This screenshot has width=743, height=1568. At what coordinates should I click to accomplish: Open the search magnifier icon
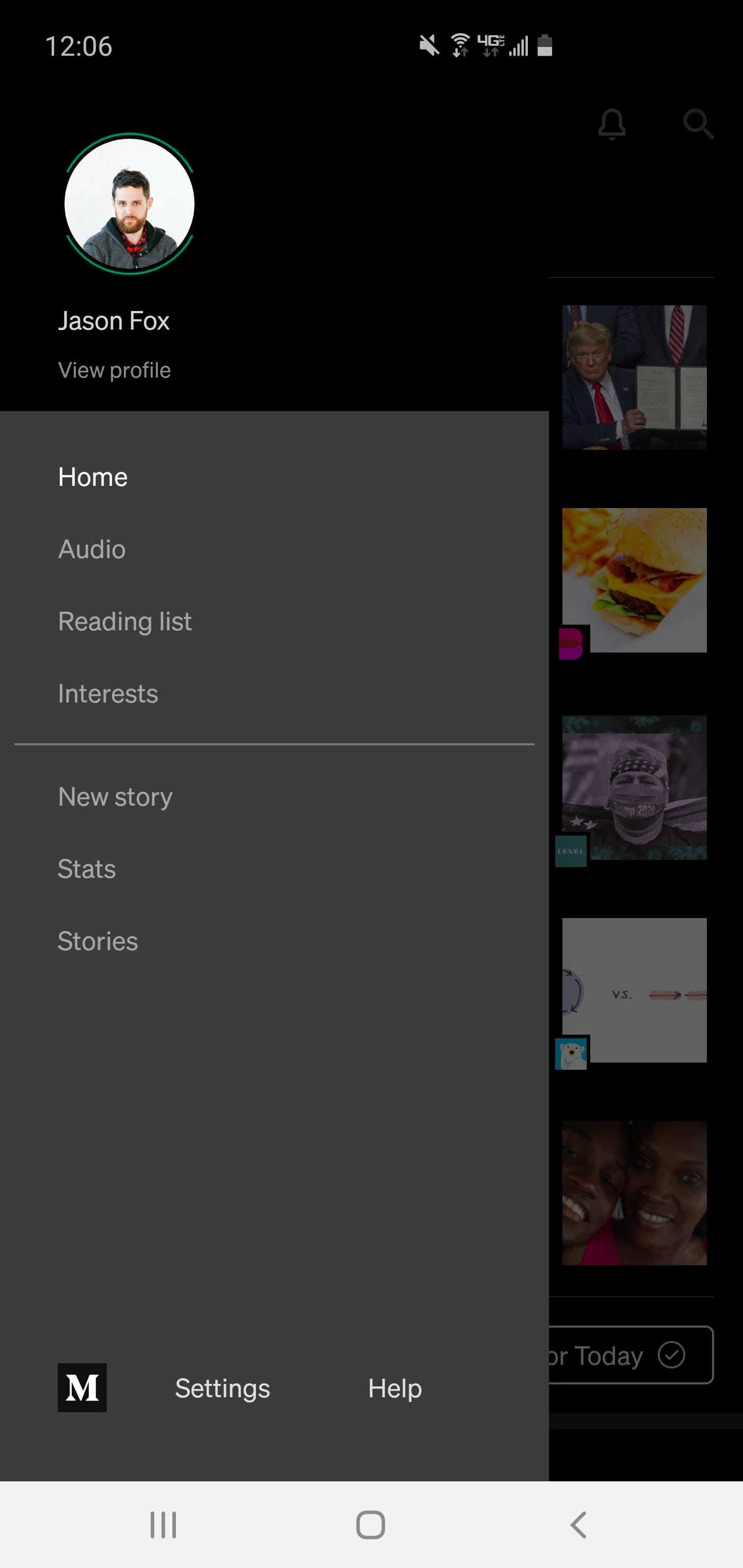click(x=698, y=125)
